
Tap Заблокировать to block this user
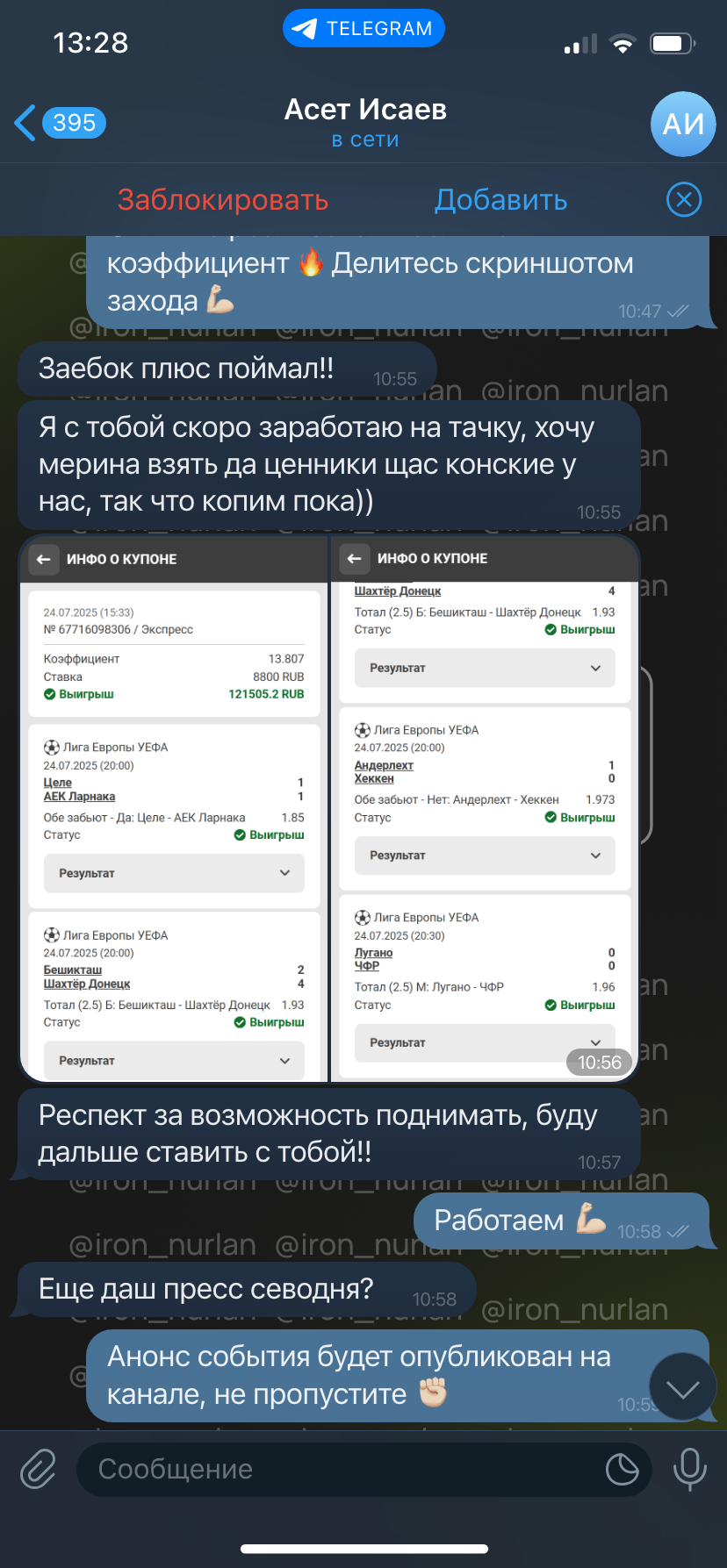coord(223,200)
